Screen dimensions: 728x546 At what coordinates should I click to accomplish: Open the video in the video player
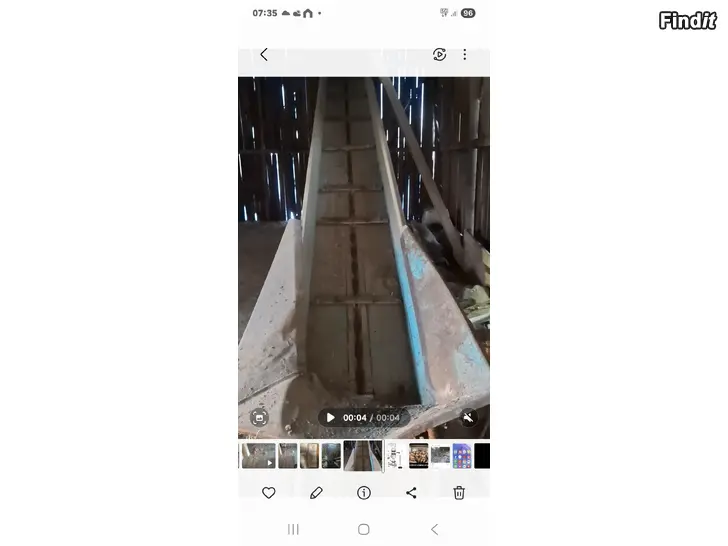click(439, 55)
